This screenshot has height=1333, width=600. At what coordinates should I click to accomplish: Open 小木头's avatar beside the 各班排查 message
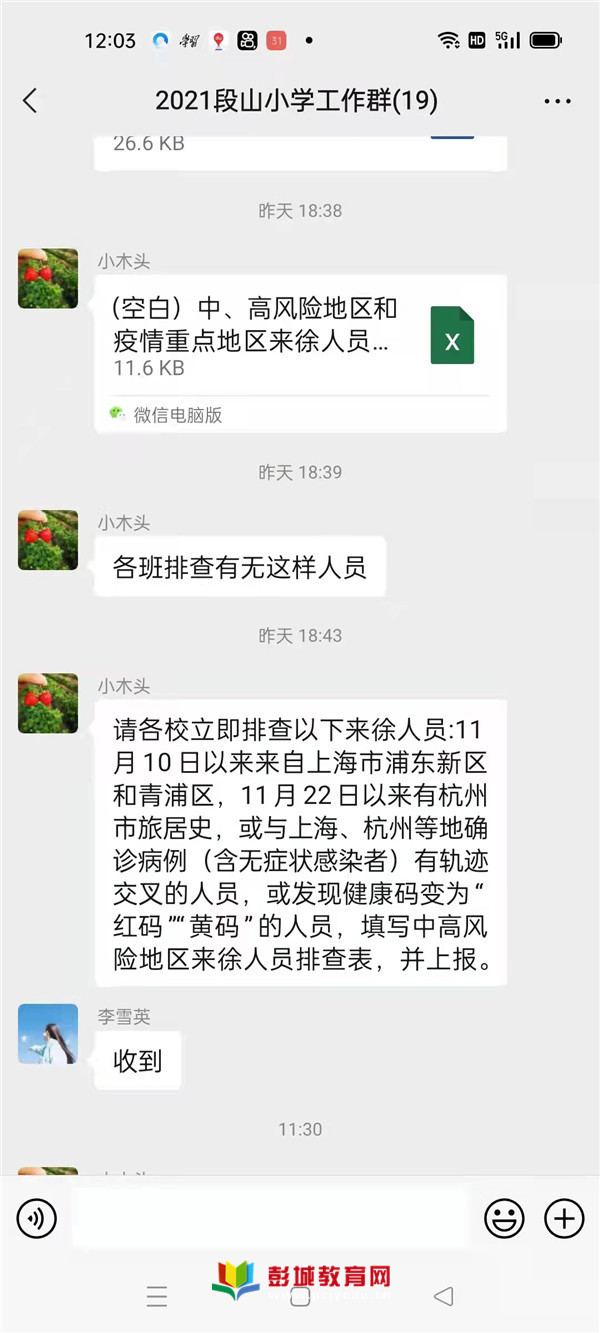[x=48, y=540]
